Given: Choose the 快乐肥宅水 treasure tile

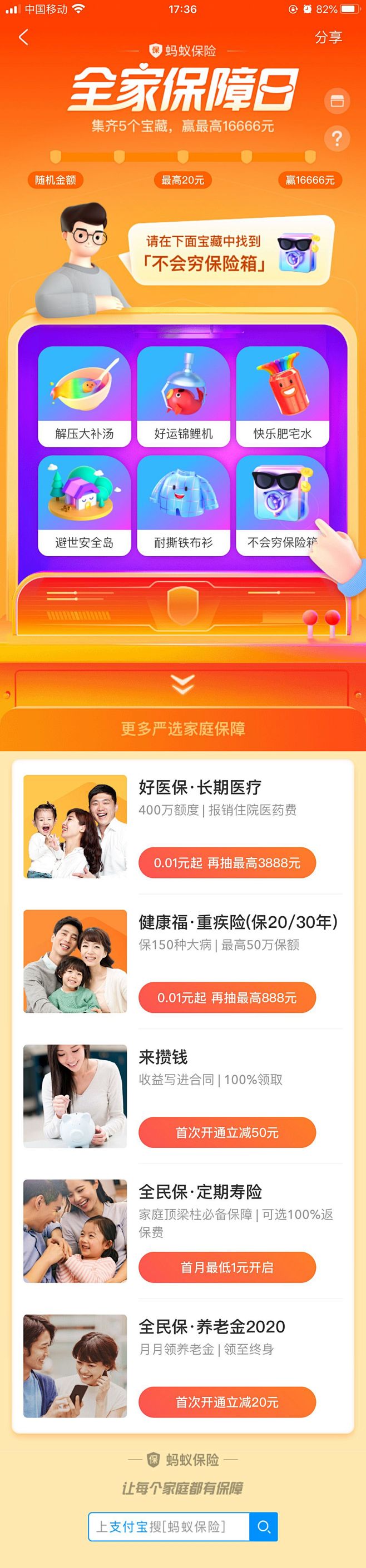Looking at the screenshot, I should pyautogui.click(x=282, y=397).
